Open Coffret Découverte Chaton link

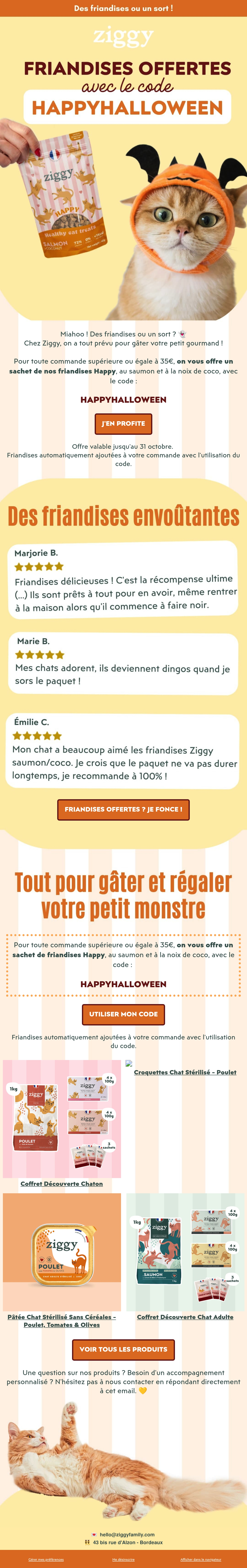[x=62, y=1184]
